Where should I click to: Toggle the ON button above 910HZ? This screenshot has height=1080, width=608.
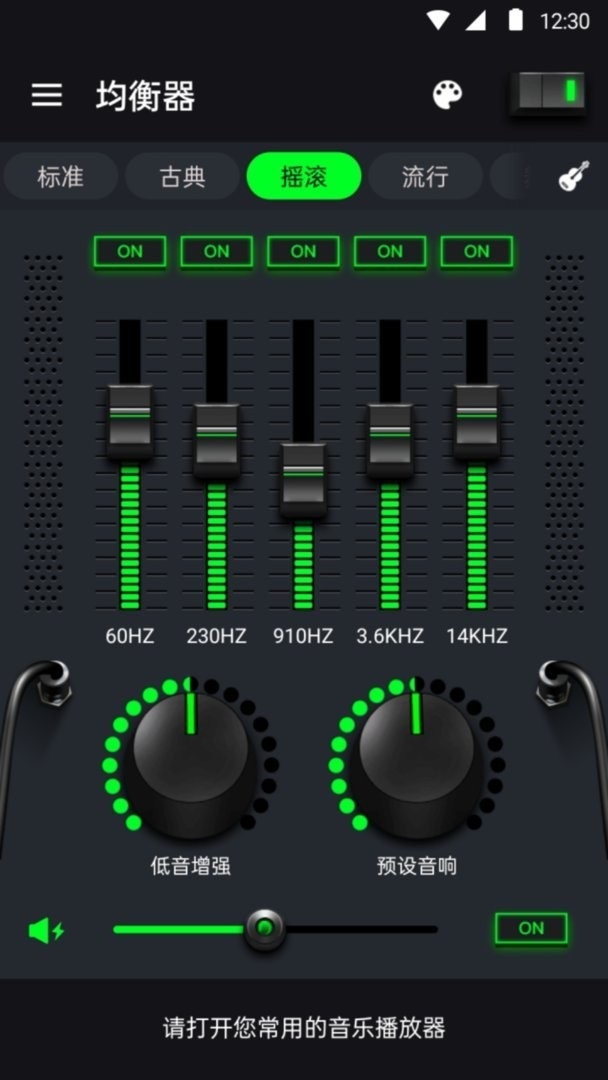pyautogui.click(x=303, y=251)
